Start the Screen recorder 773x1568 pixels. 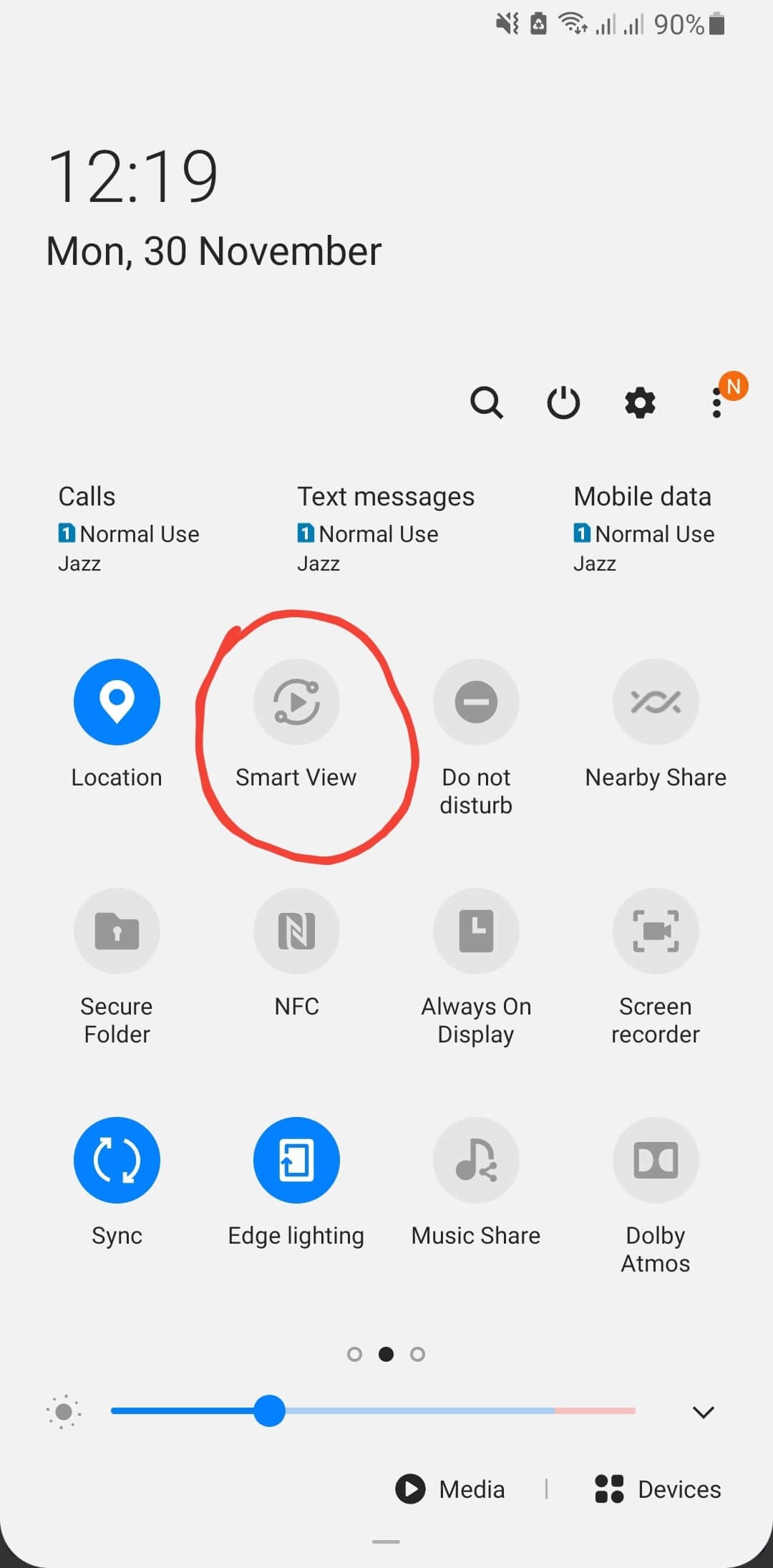(655, 931)
